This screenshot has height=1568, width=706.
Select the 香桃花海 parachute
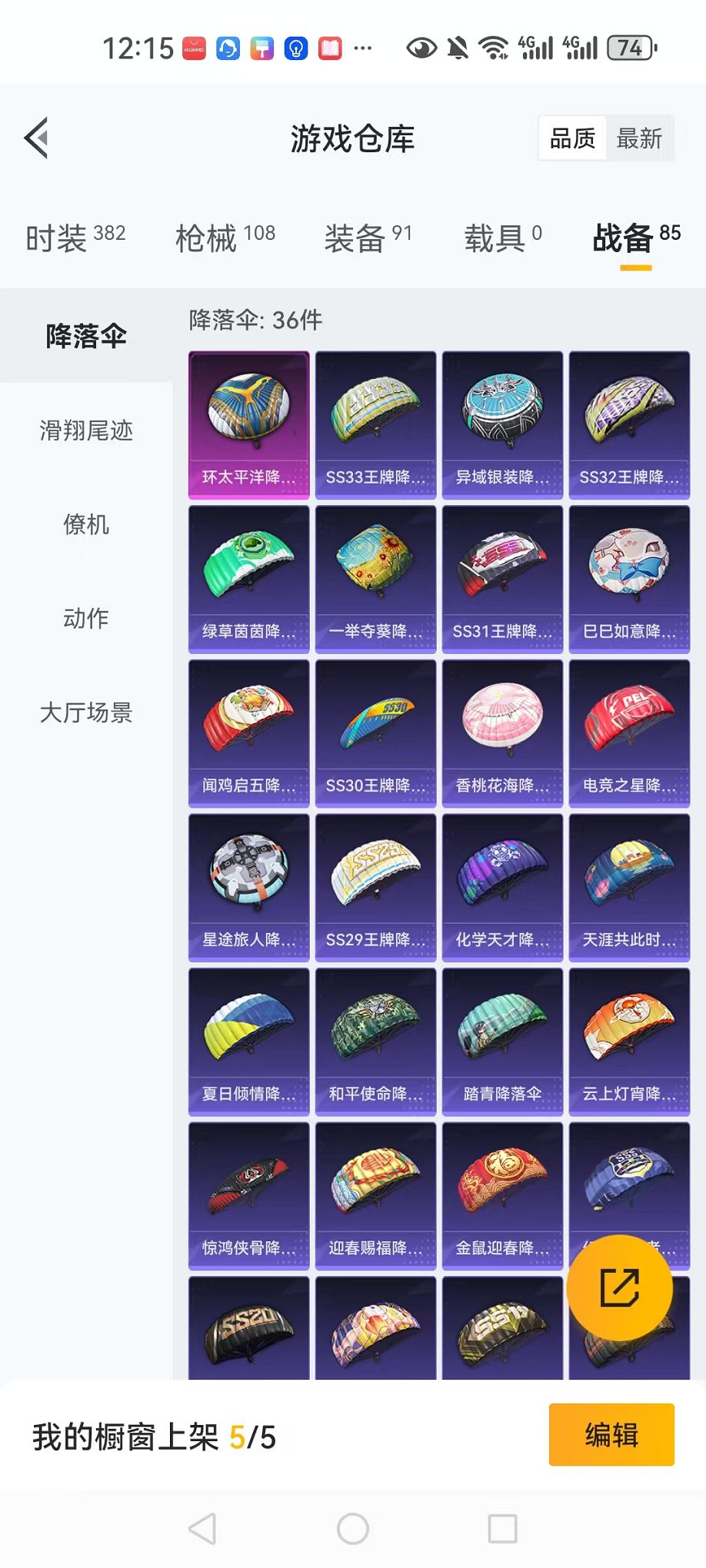point(503,733)
